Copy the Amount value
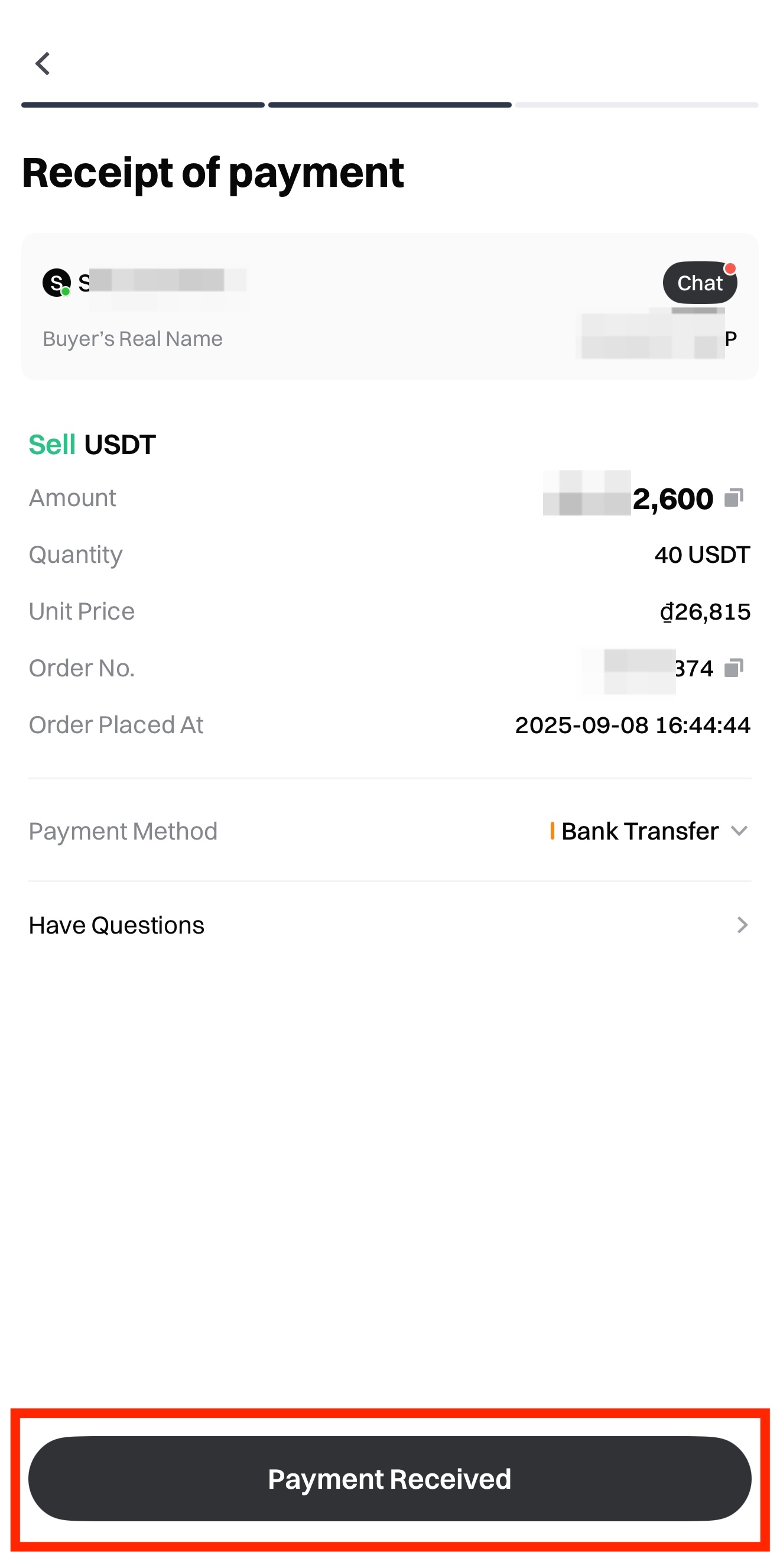780x1568 pixels. point(734,498)
